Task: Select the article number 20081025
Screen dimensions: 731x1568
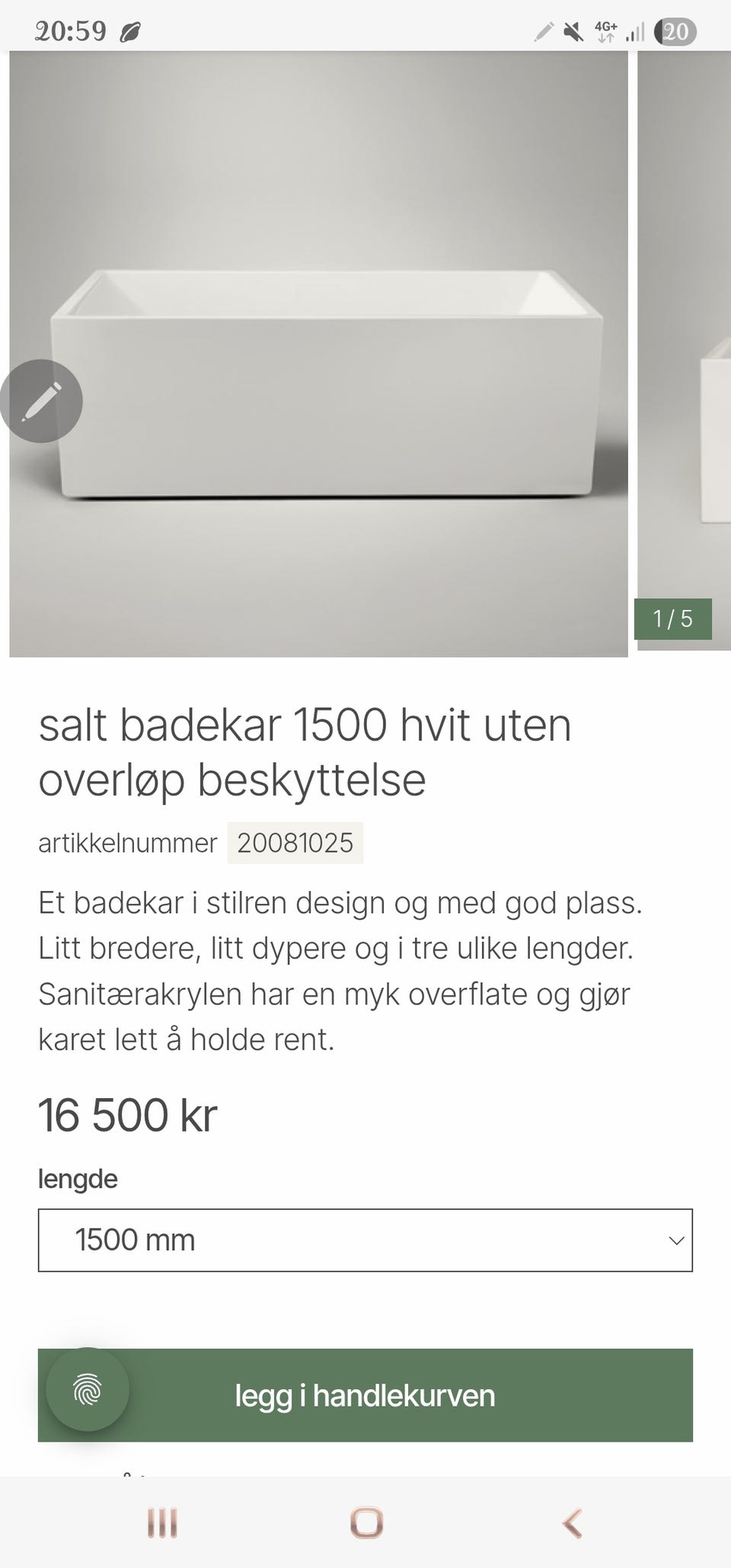Action: pyautogui.click(x=295, y=842)
